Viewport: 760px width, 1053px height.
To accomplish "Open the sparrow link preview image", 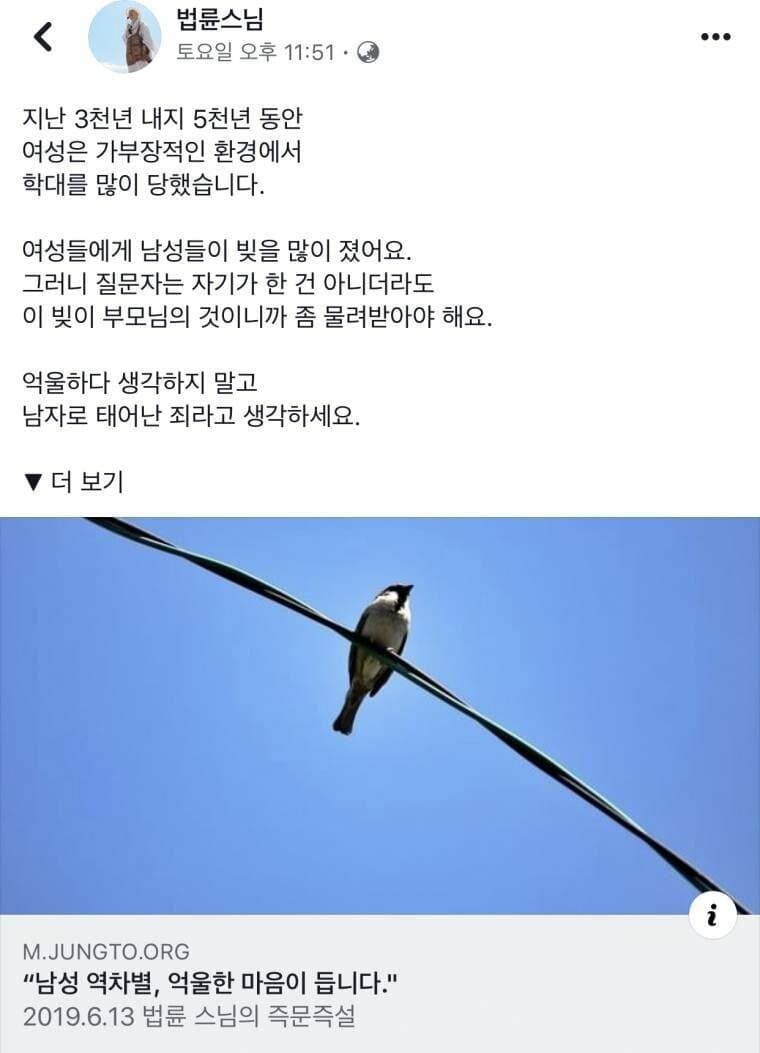I will click(x=380, y=715).
